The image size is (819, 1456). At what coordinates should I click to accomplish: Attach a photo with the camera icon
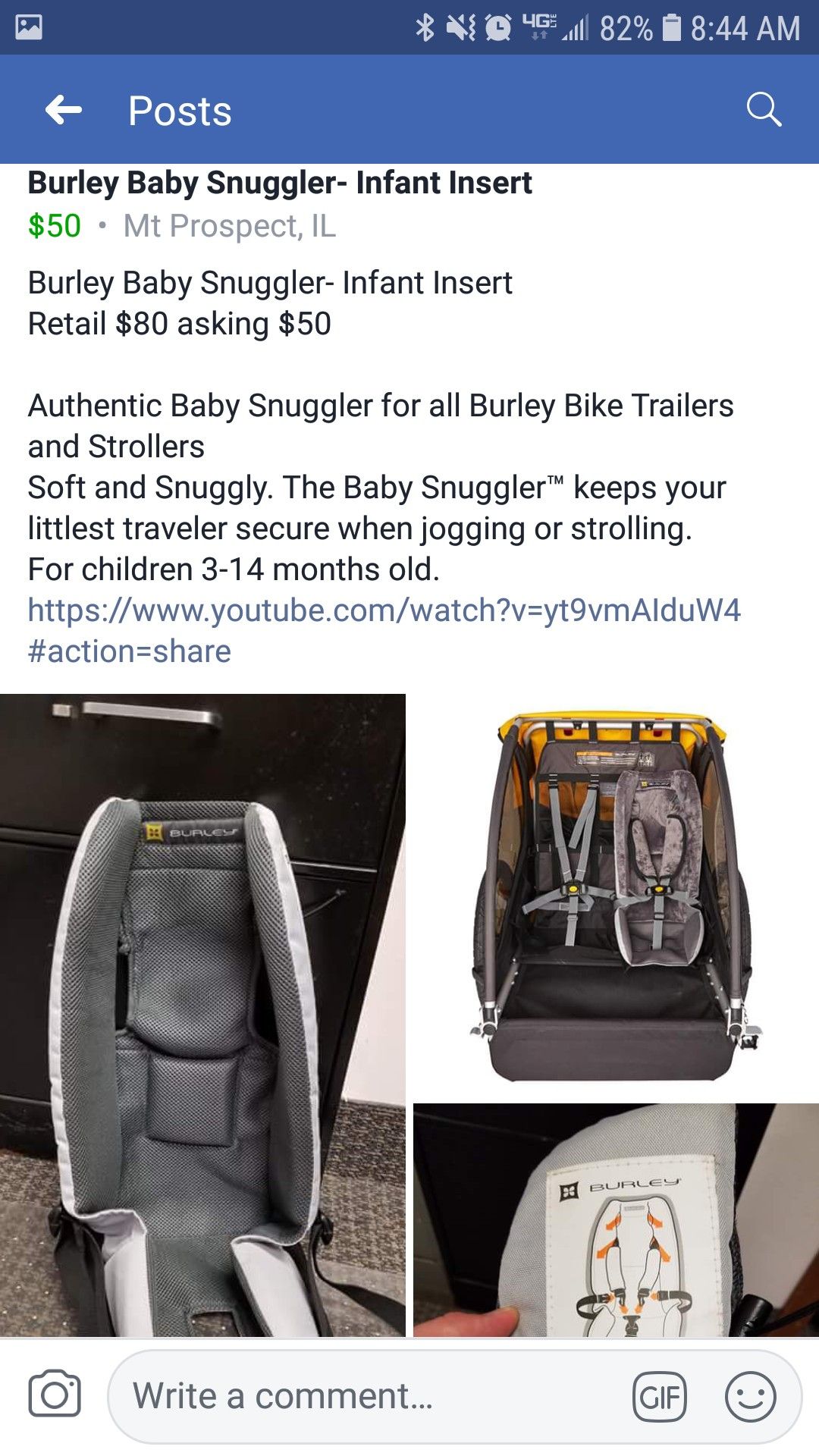(x=55, y=1394)
